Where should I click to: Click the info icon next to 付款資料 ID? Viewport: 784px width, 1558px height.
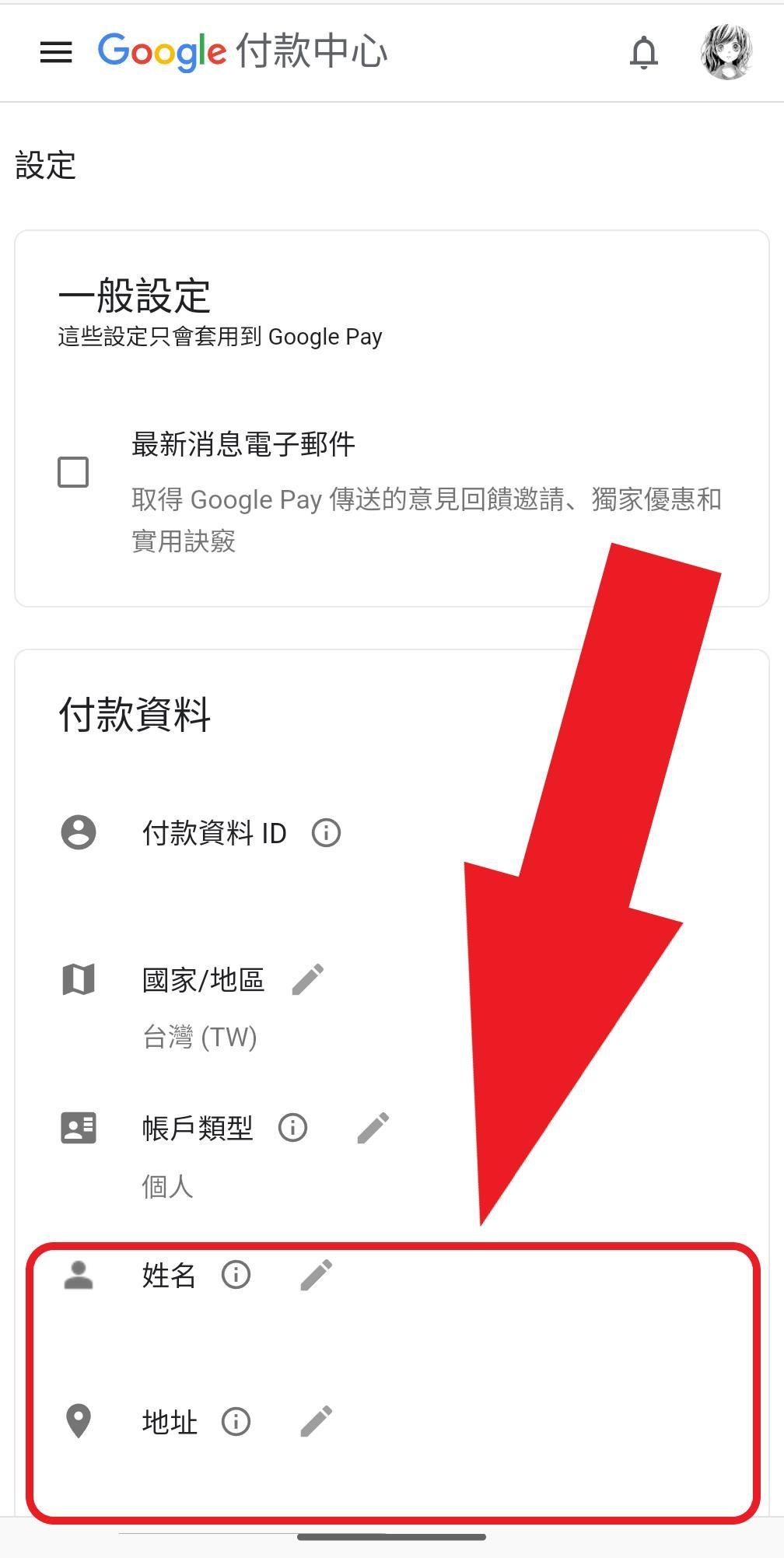[326, 832]
